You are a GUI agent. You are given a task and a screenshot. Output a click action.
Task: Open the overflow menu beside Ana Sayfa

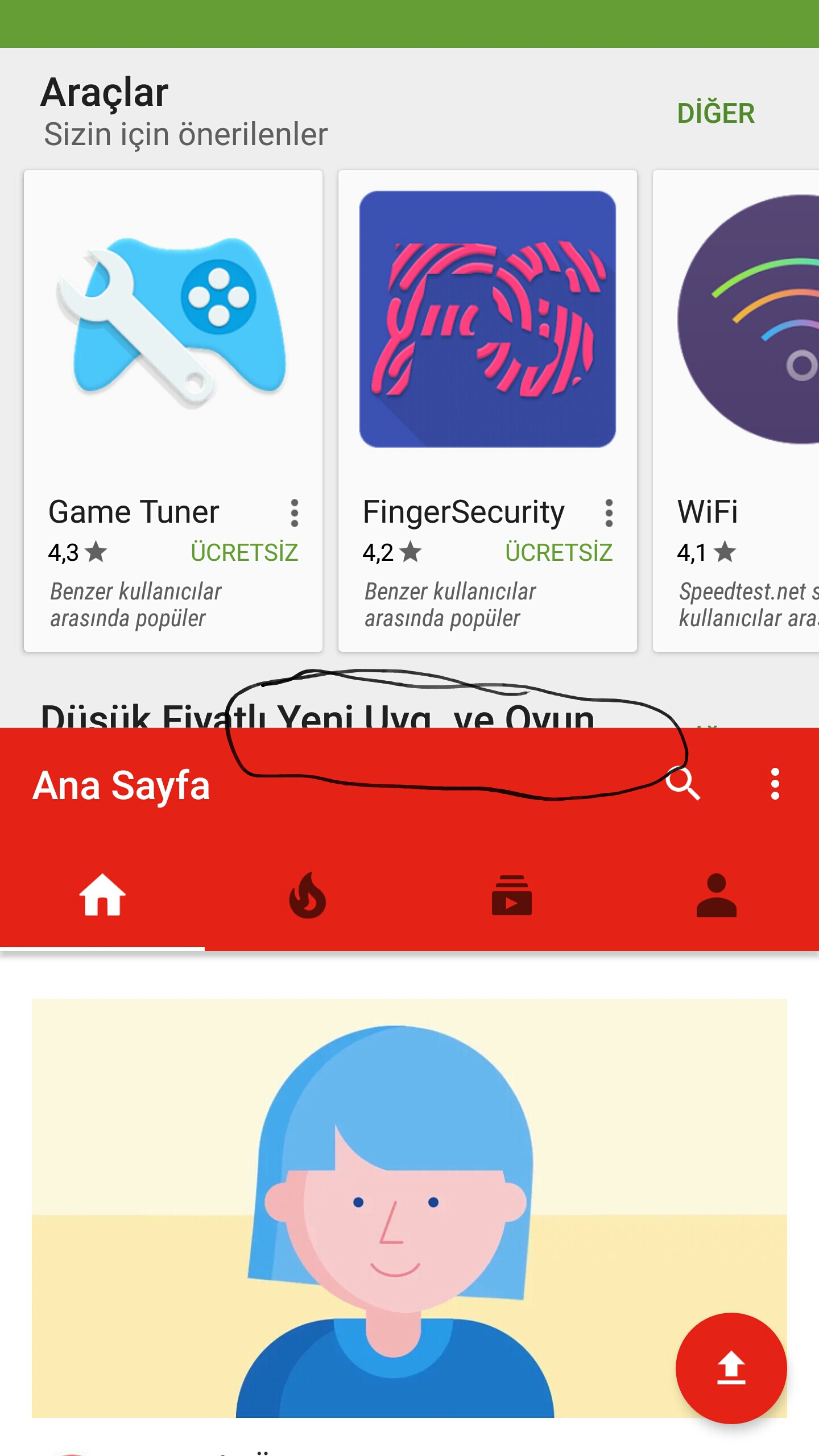(x=775, y=784)
